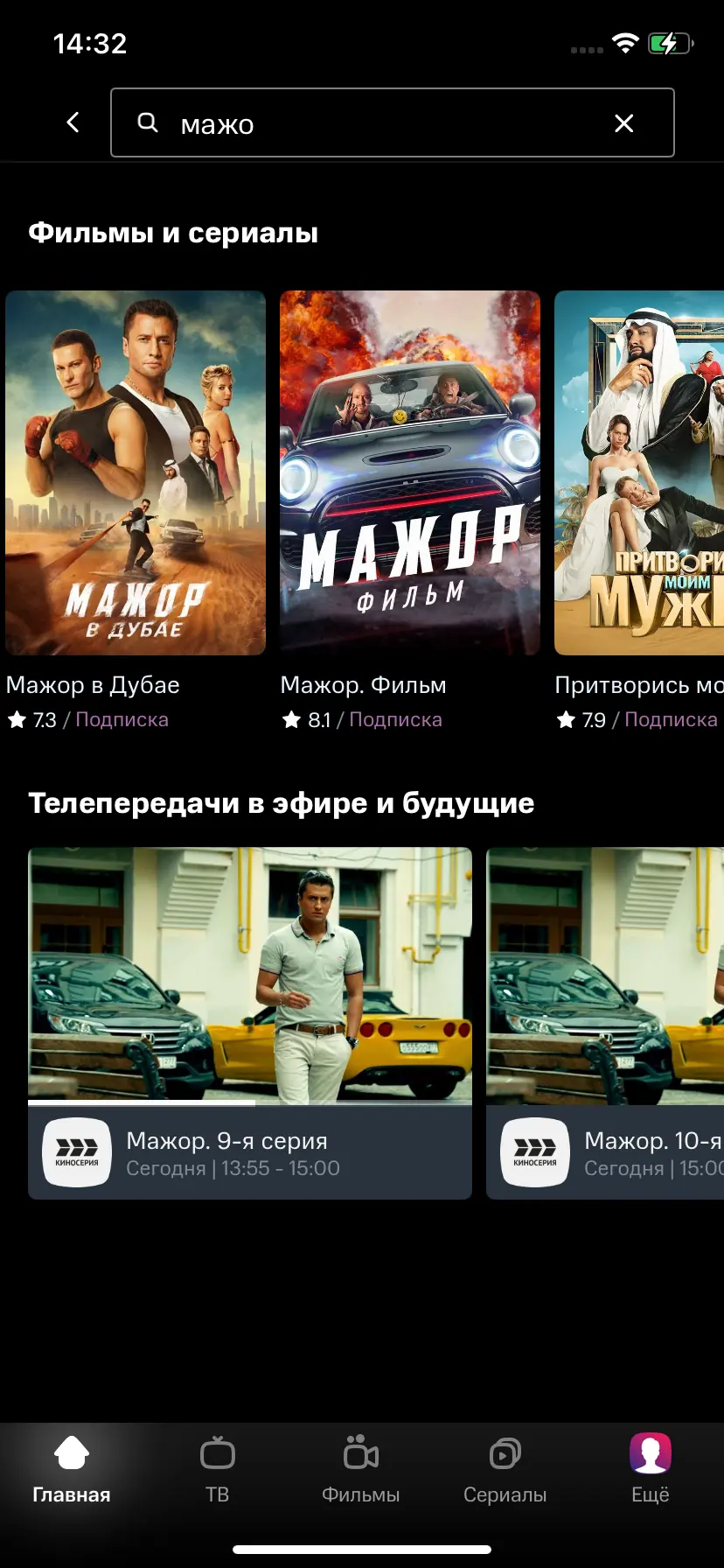Open the «Мажор. Фильм» poster
The image size is (724, 1568).
409,472
